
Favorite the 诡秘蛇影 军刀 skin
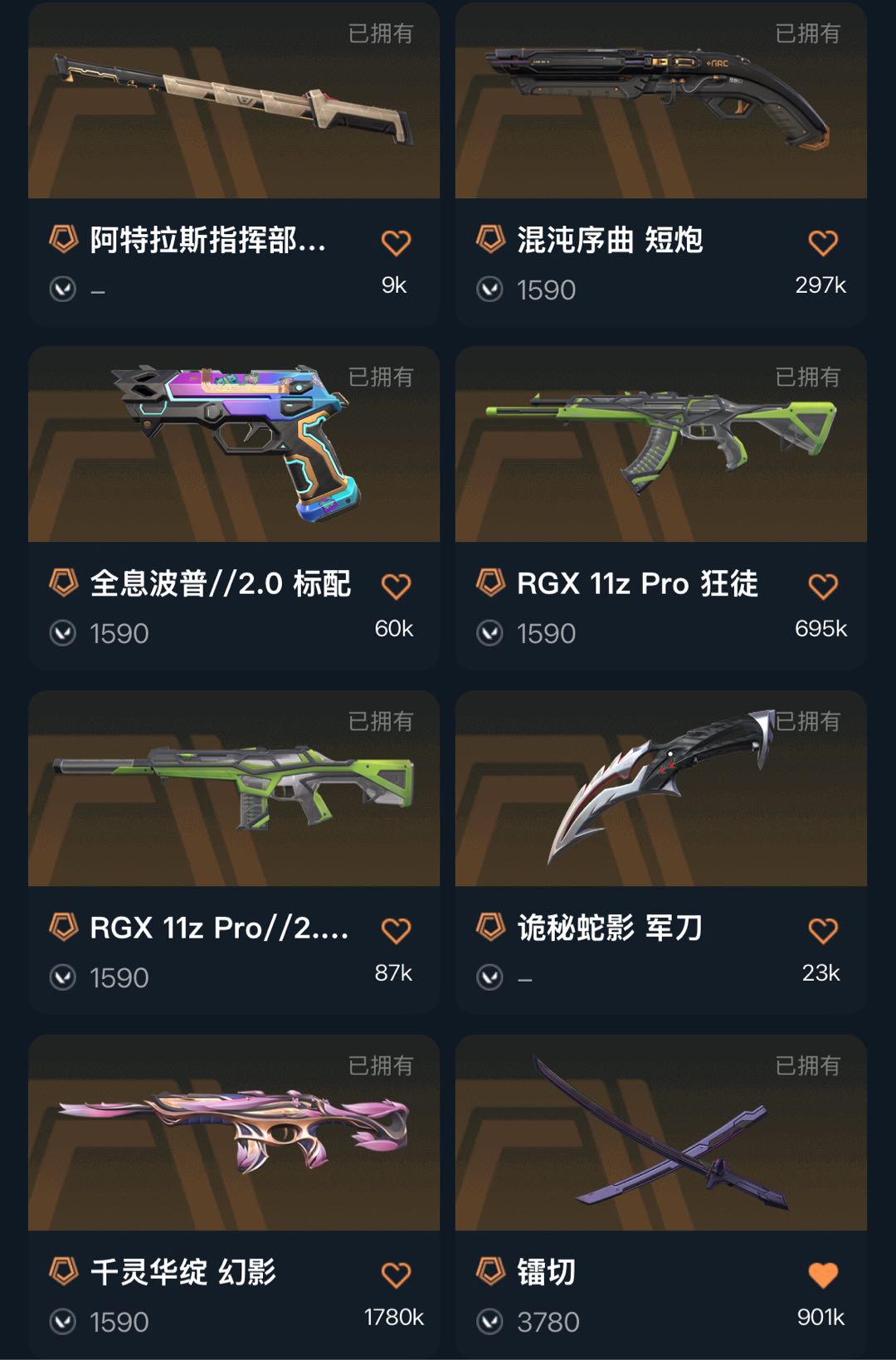tap(822, 931)
